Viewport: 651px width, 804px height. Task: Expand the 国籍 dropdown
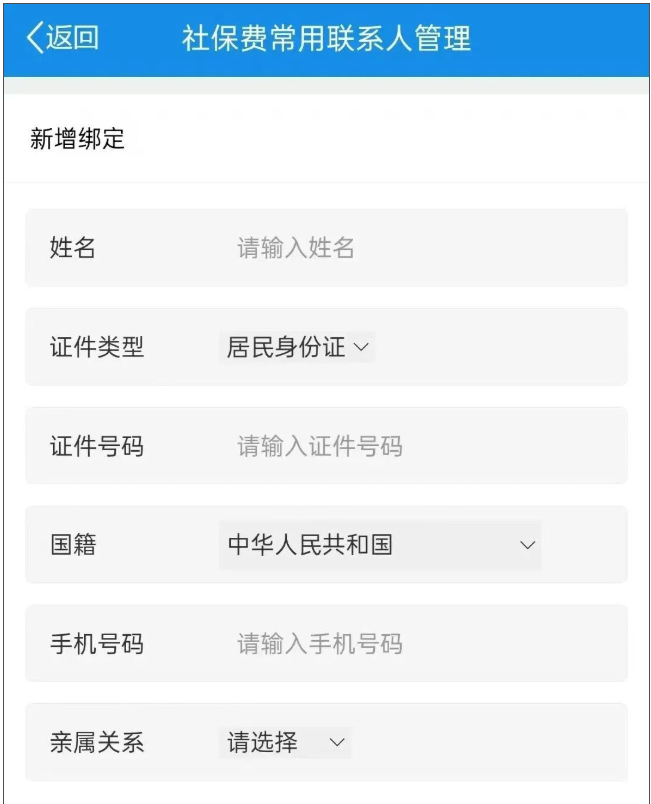click(380, 545)
